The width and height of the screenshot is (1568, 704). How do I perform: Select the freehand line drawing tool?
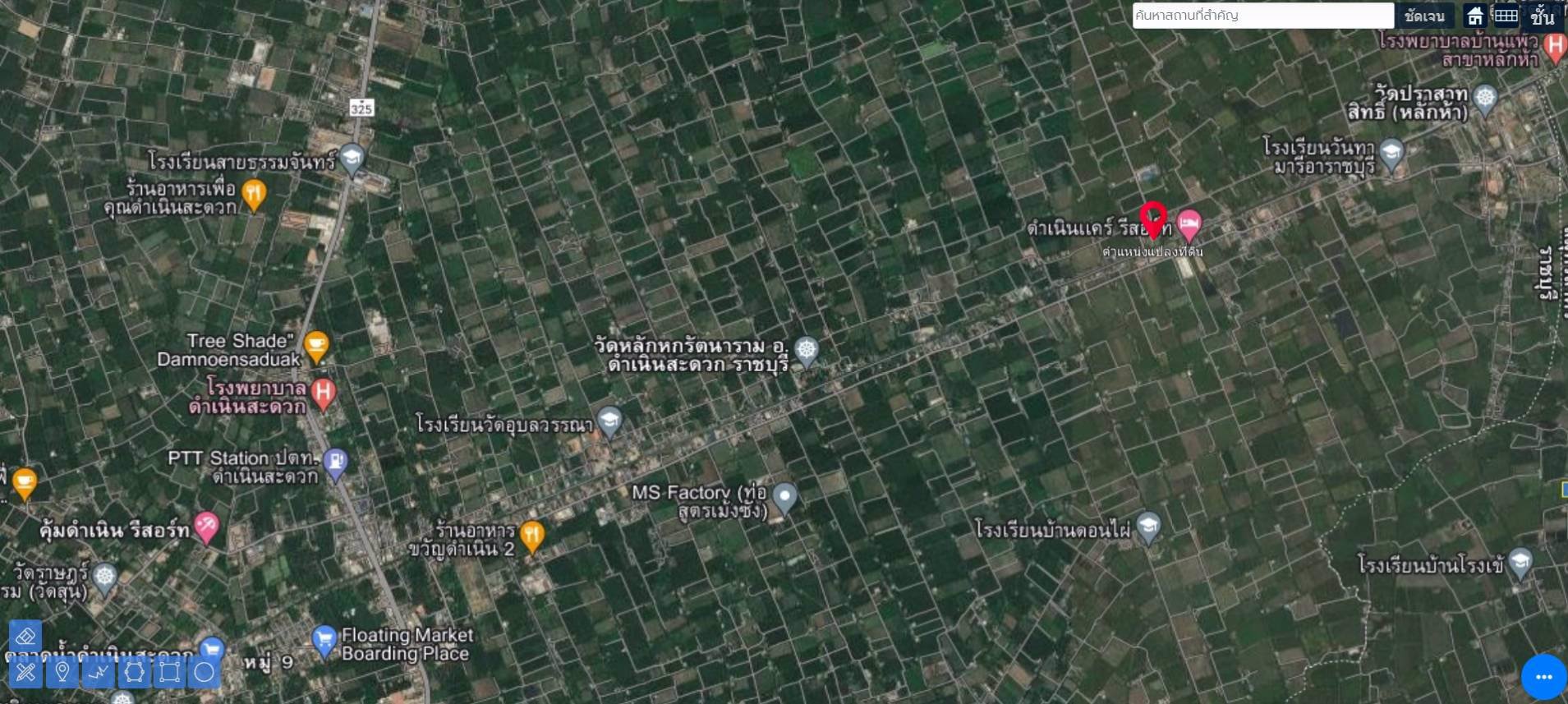tap(98, 673)
